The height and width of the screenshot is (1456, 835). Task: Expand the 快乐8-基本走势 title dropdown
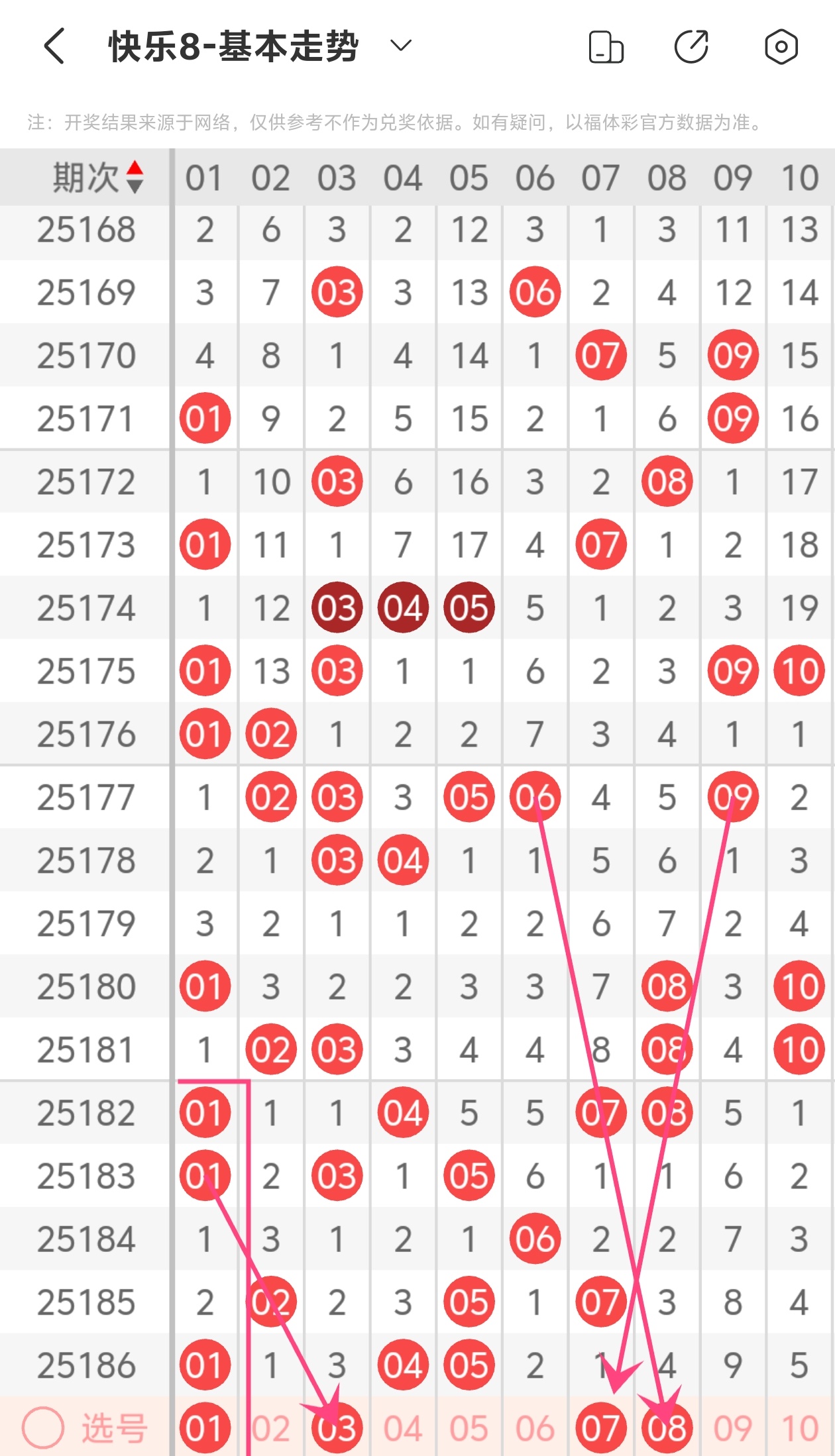click(401, 46)
